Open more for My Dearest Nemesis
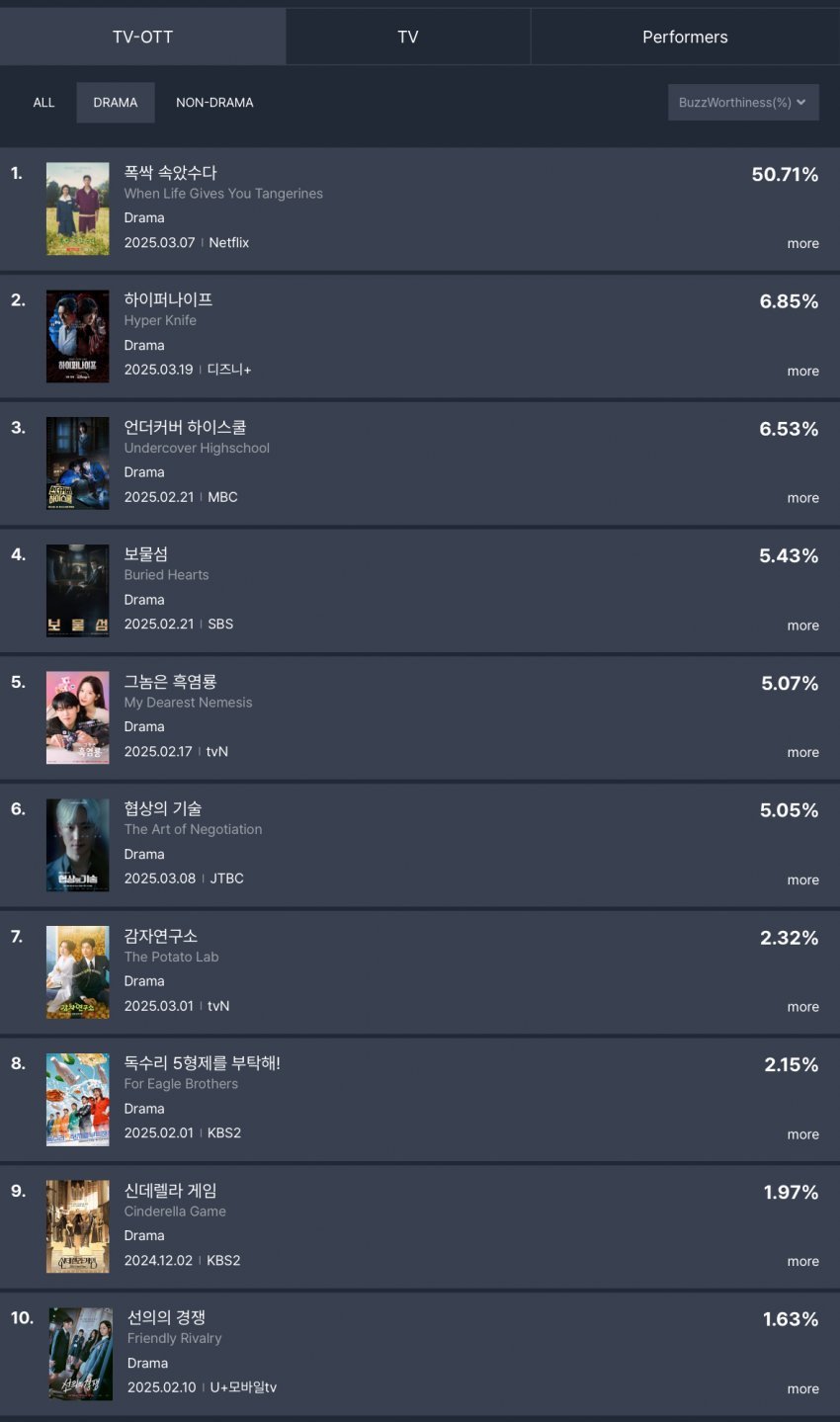840x1422 pixels. 802,753
